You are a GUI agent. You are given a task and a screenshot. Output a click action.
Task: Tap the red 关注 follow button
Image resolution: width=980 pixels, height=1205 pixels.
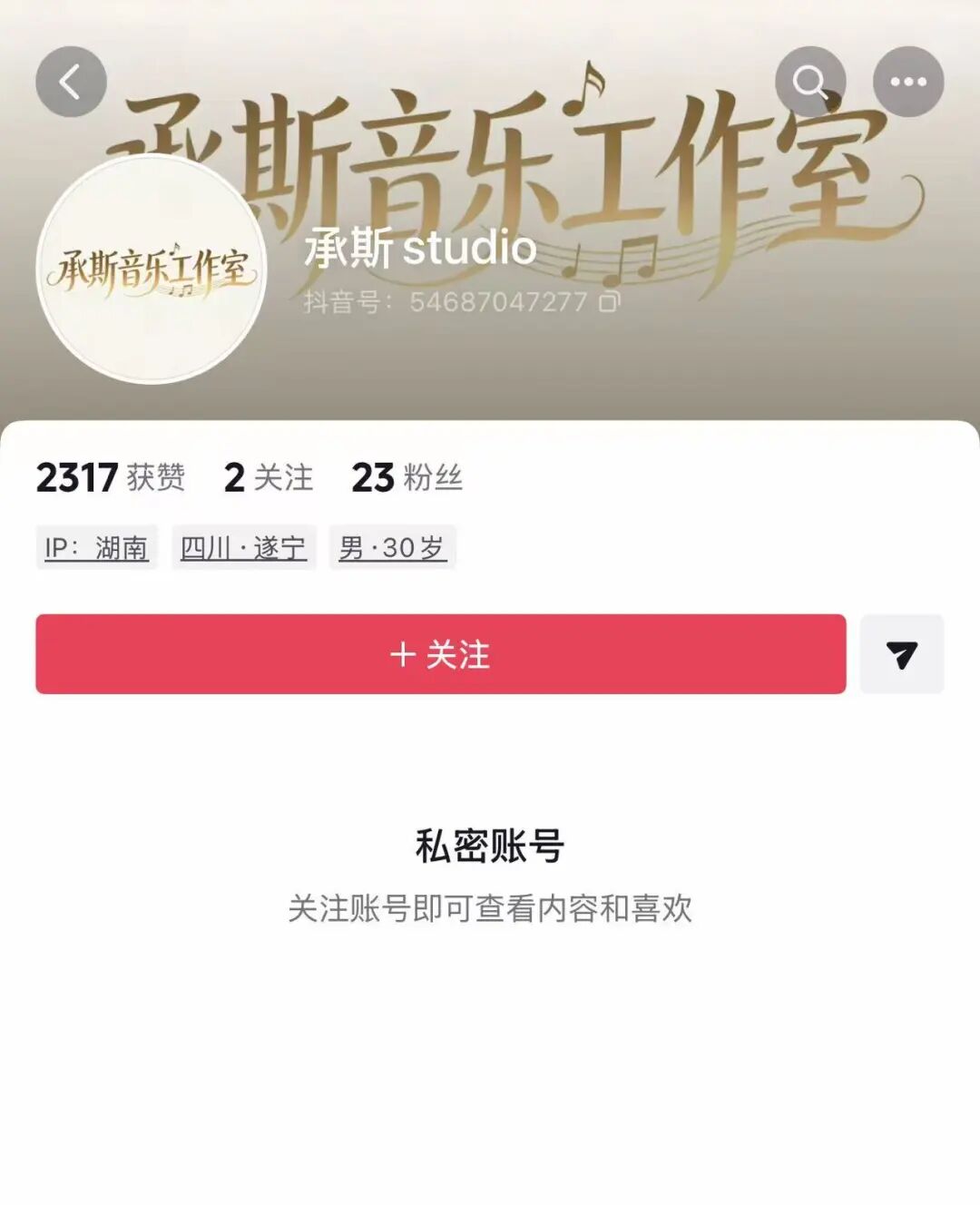440,654
